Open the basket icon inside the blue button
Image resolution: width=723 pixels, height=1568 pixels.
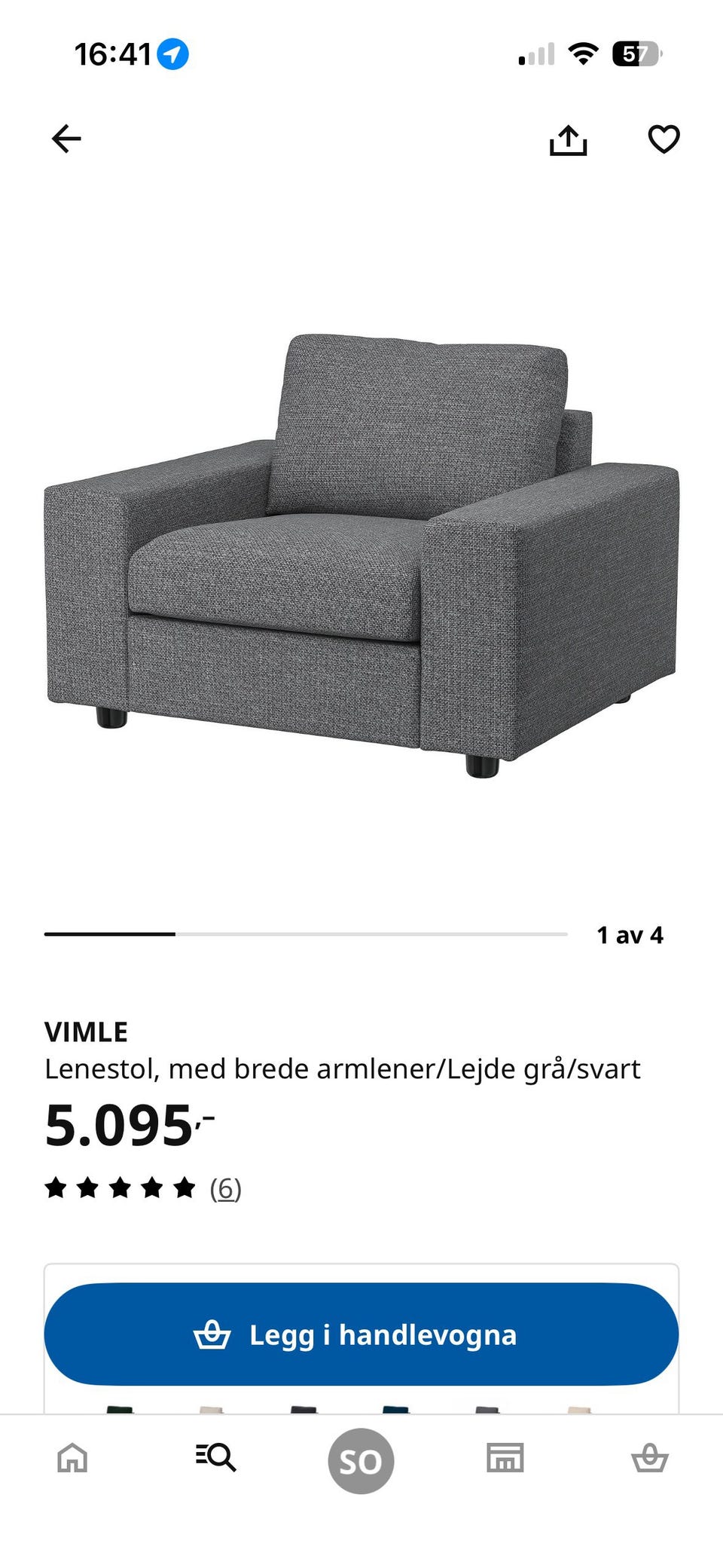point(213,1334)
